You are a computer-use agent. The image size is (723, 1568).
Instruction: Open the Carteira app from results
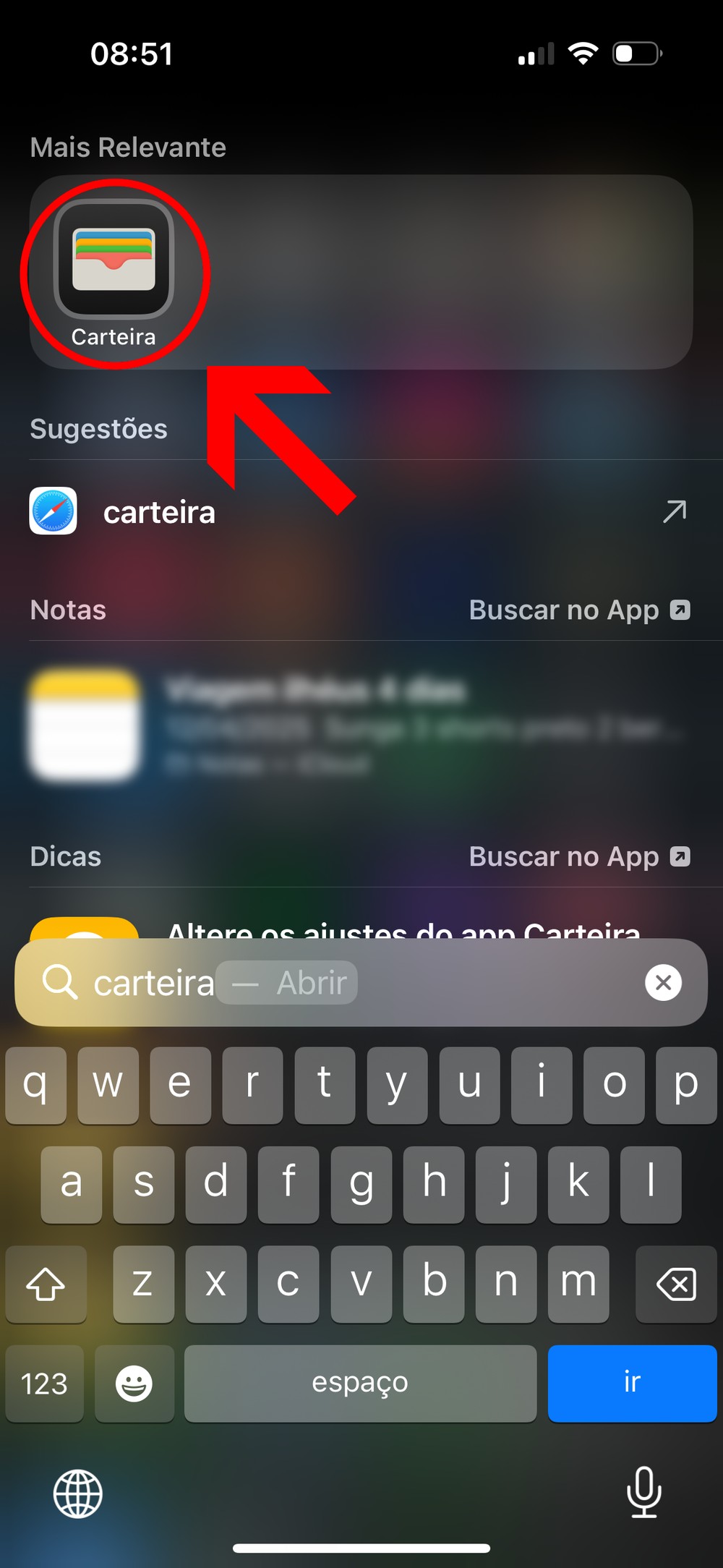click(x=114, y=260)
